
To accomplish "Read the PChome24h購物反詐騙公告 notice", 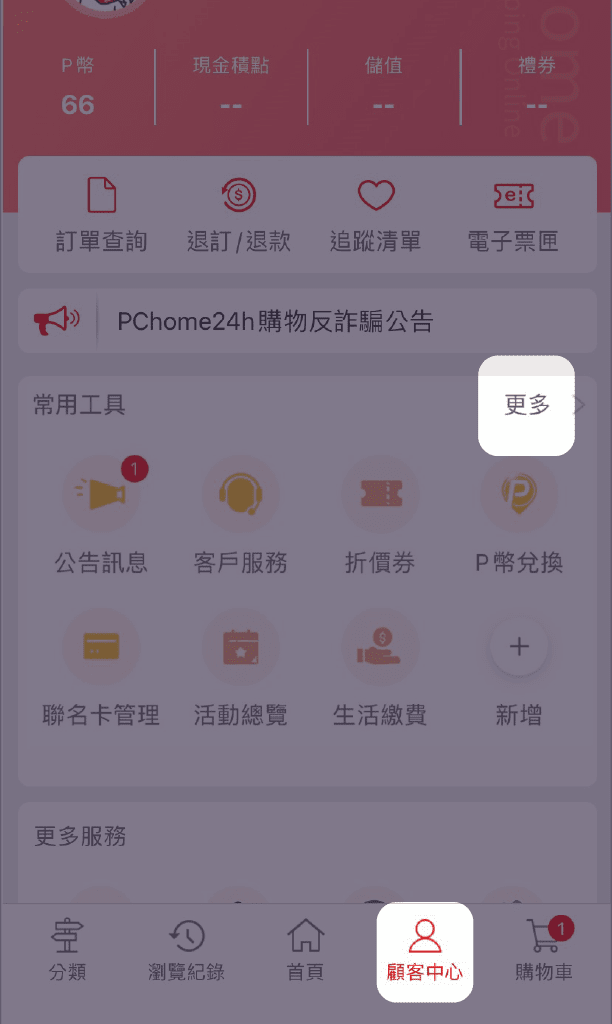I will coord(276,322).
